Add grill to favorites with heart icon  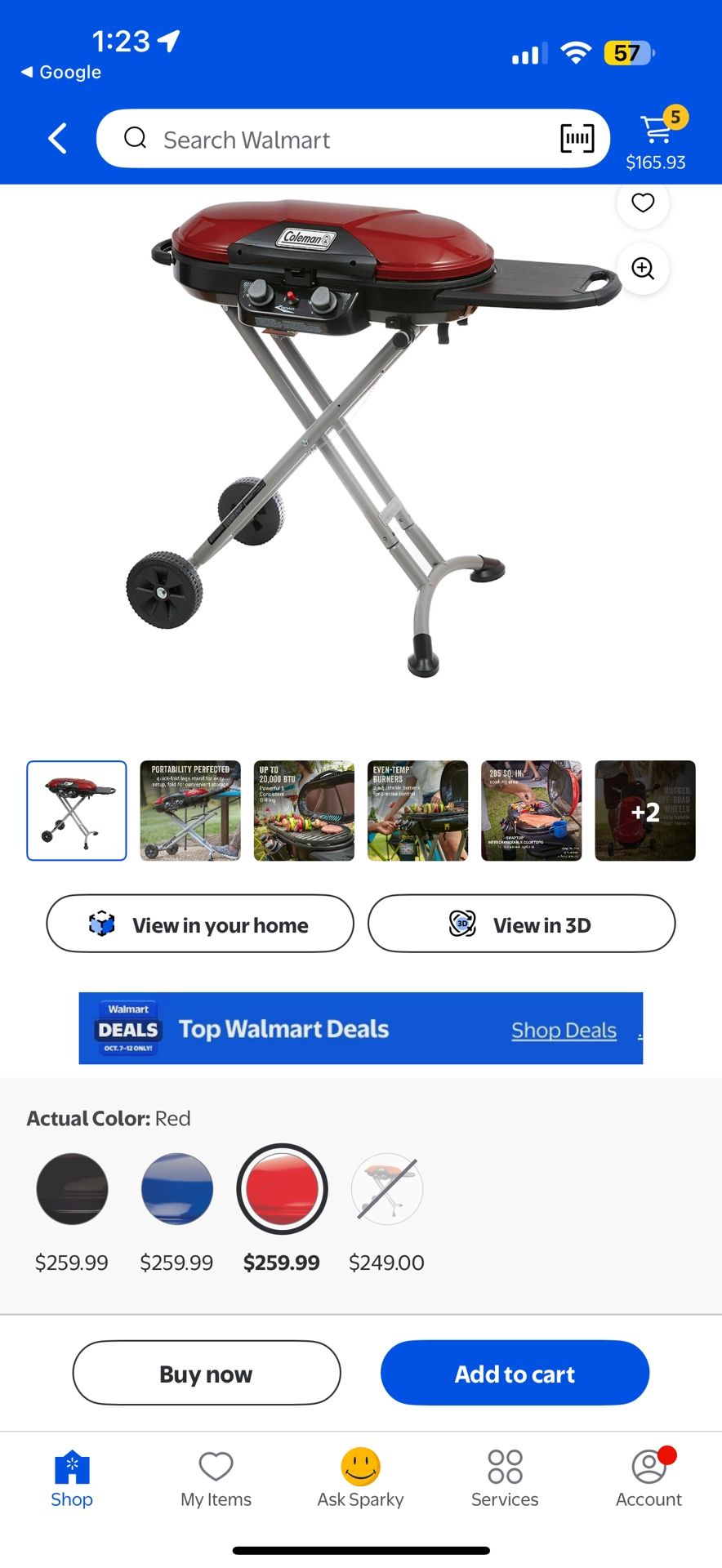point(643,203)
